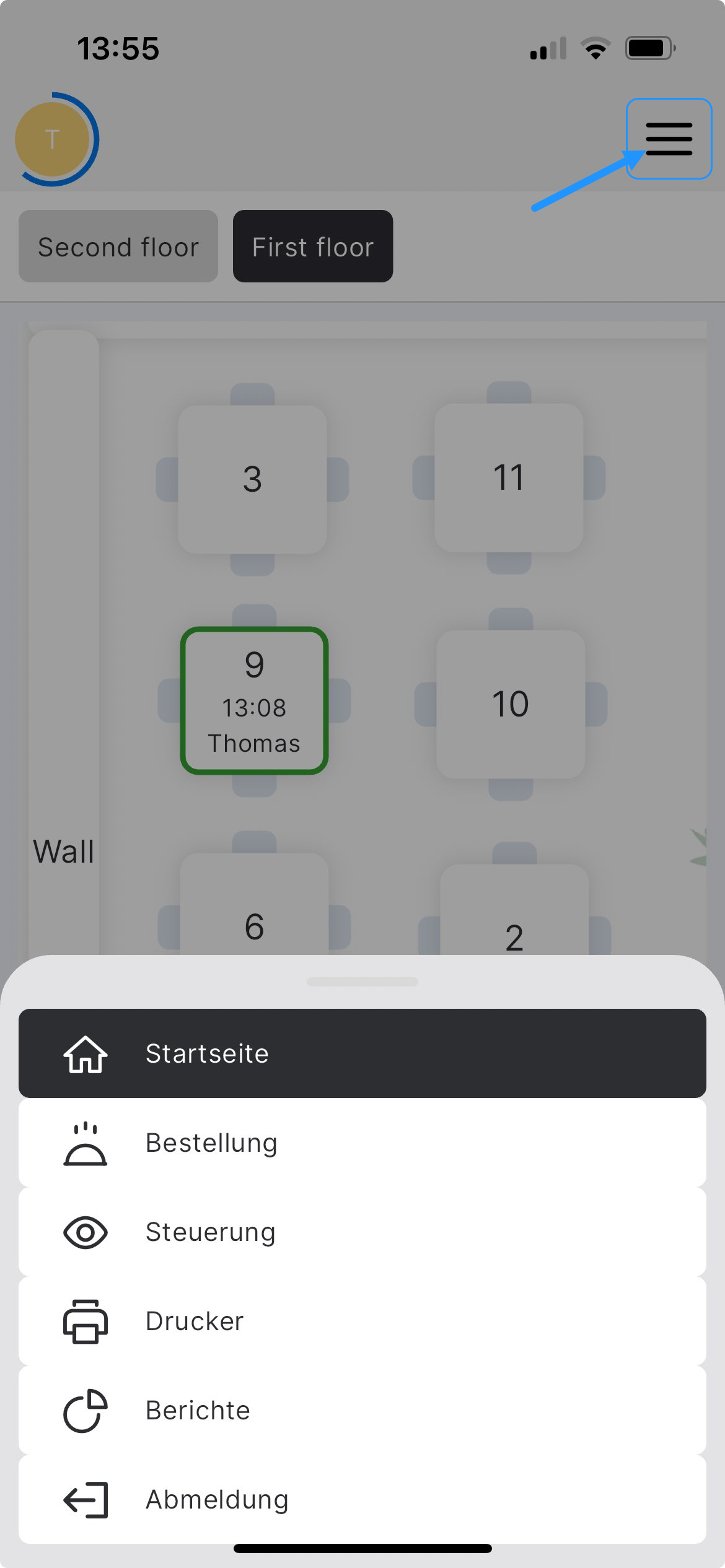View Berichte from the menu
The width and height of the screenshot is (725, 1568).
point(362,1410)
